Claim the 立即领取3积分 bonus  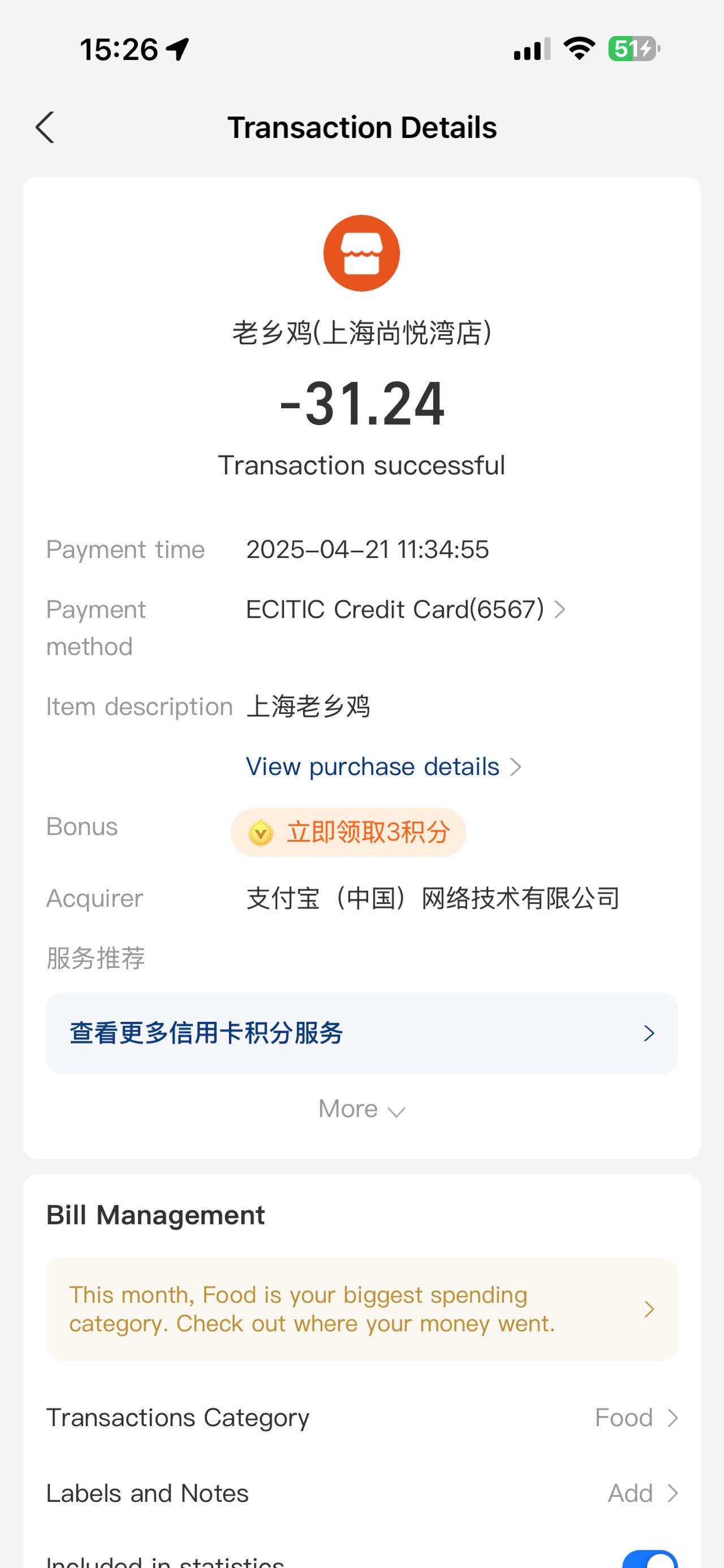(348, 832)
